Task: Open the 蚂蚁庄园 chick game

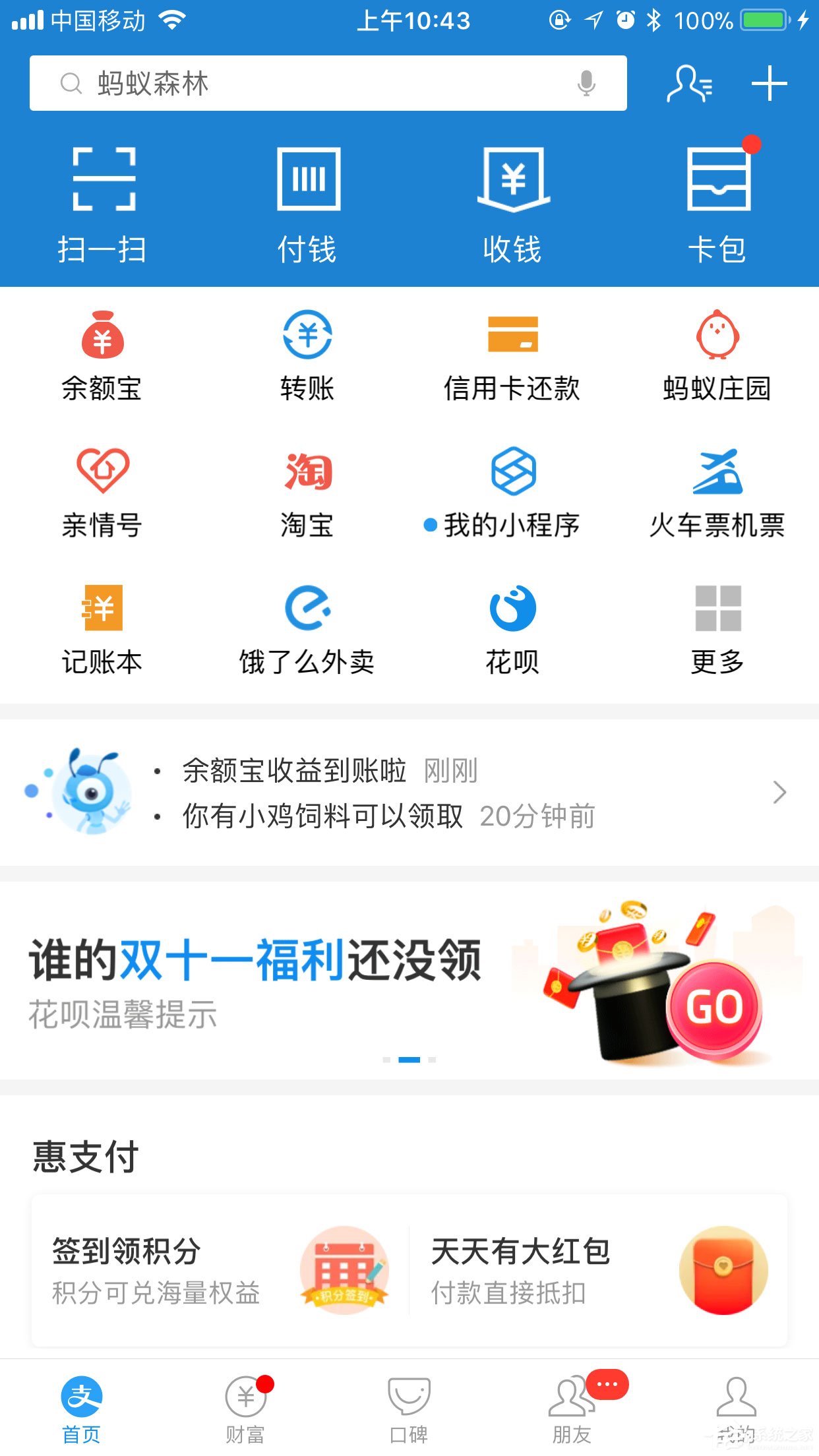Action: [x=717, y=353]
